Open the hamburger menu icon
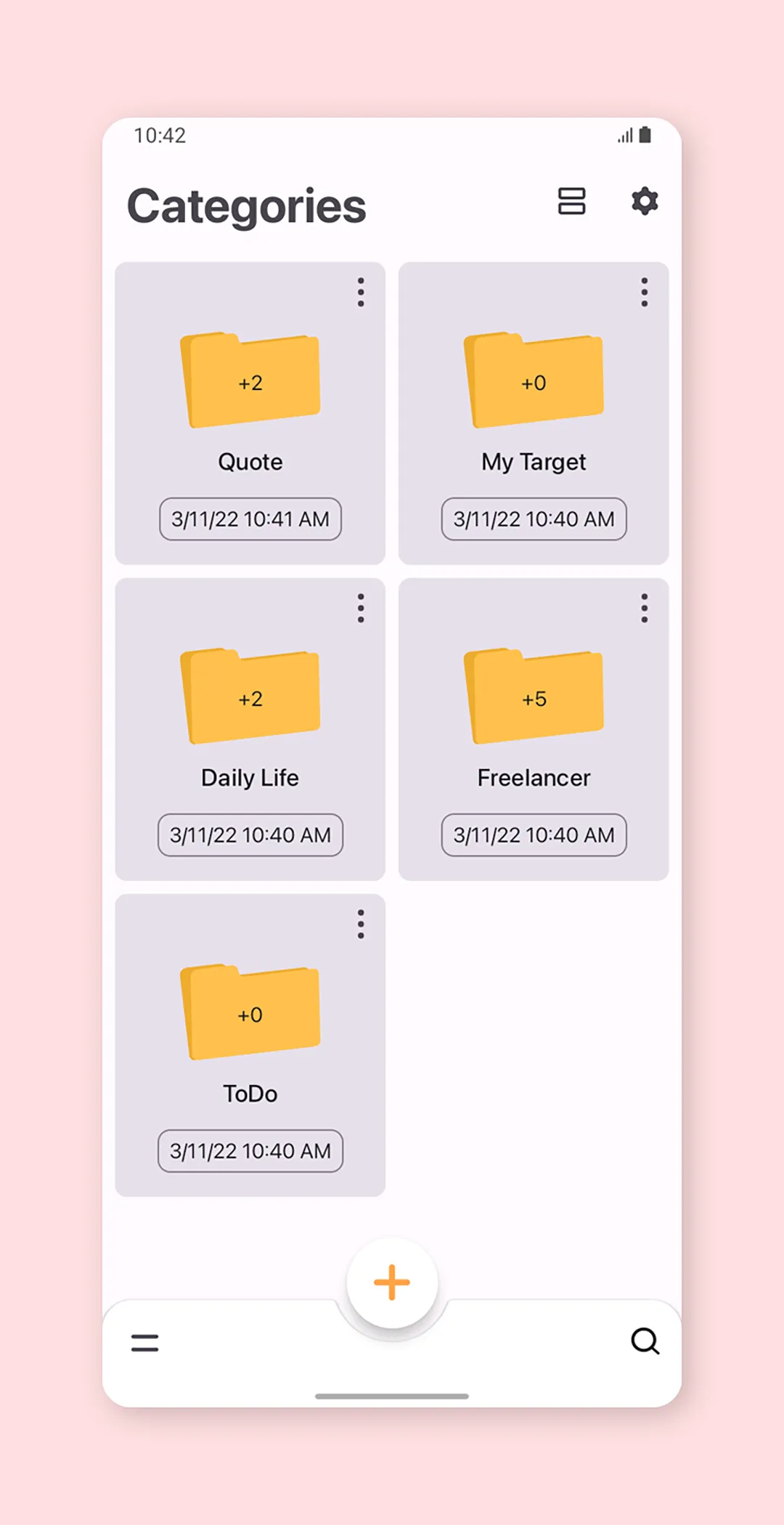This screenshot has height=1525, width=784. coord(144,1342)
